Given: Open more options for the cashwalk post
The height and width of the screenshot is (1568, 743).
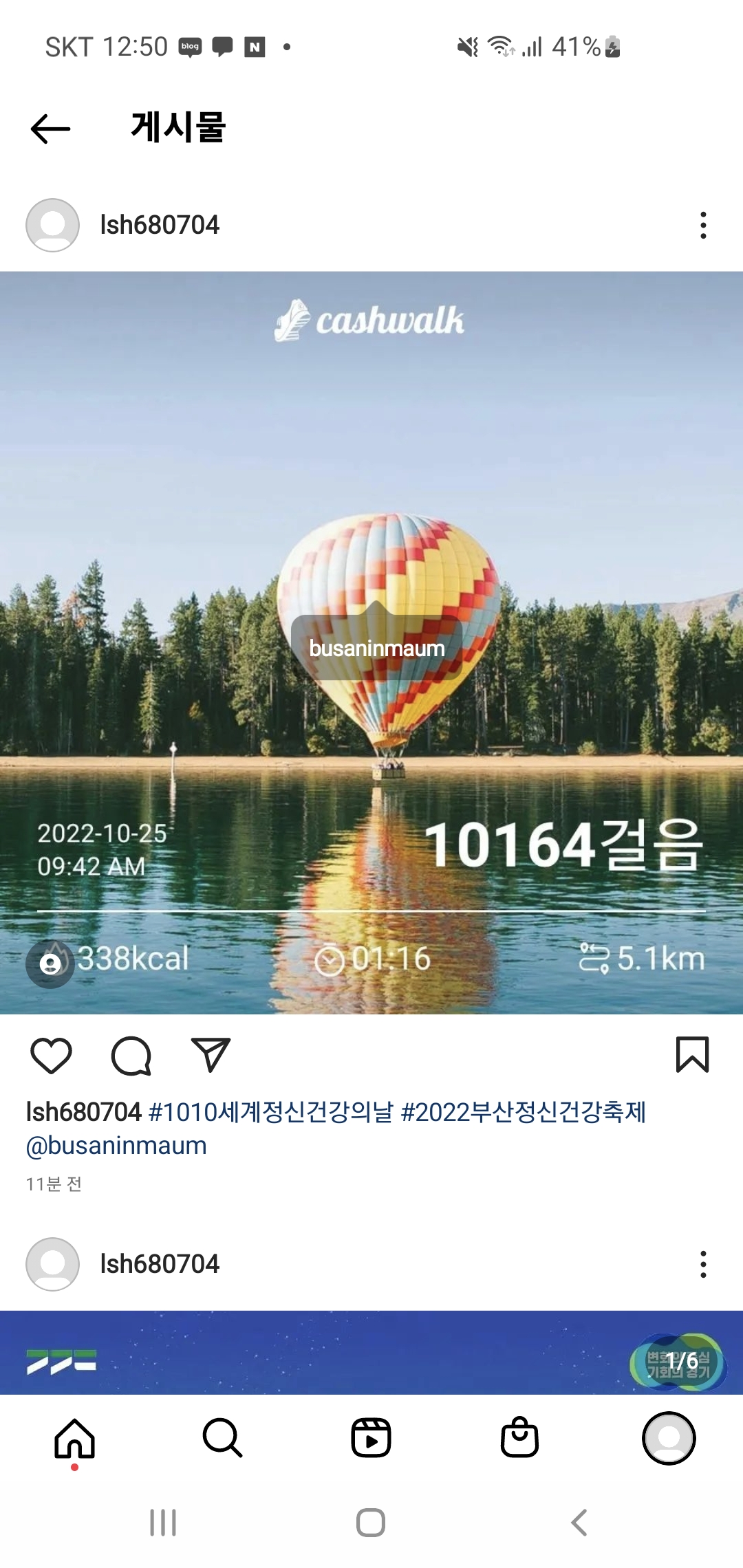Looking at the screenshot, I should coord(702,225).
